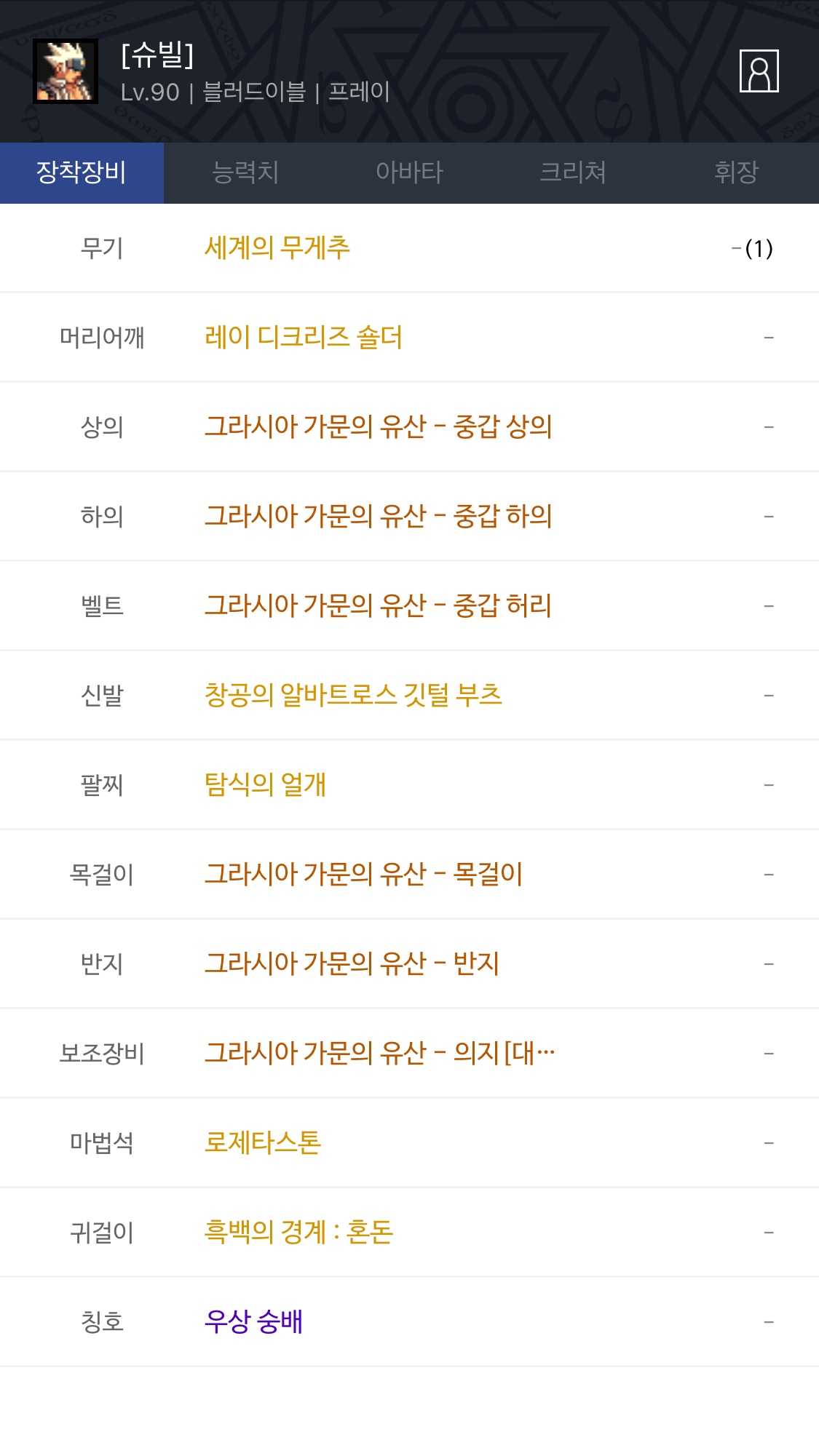Switch to the 휘장 tab
The width and height of the screenshot is (819, 1456).
pyautogui.click(x=737, y=172)
